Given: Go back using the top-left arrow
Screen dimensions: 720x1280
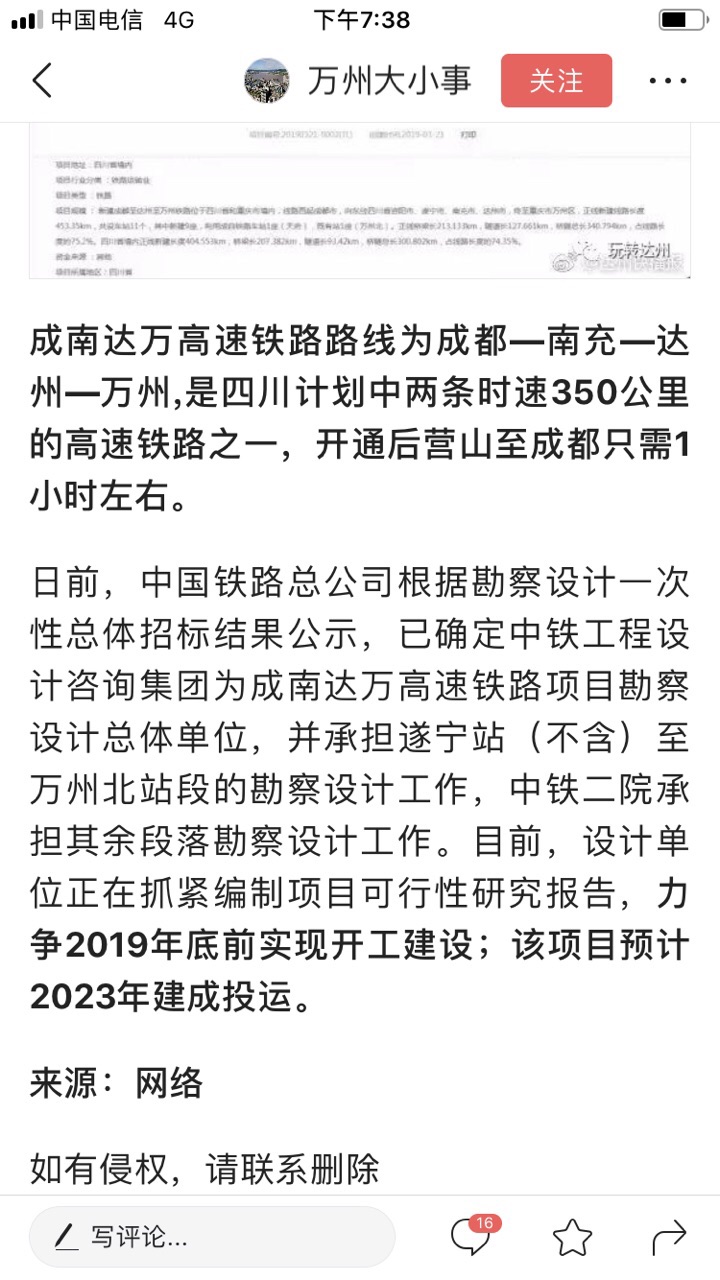Looking at the screenshot, I should pyautogui.click(x=42, y=81).
